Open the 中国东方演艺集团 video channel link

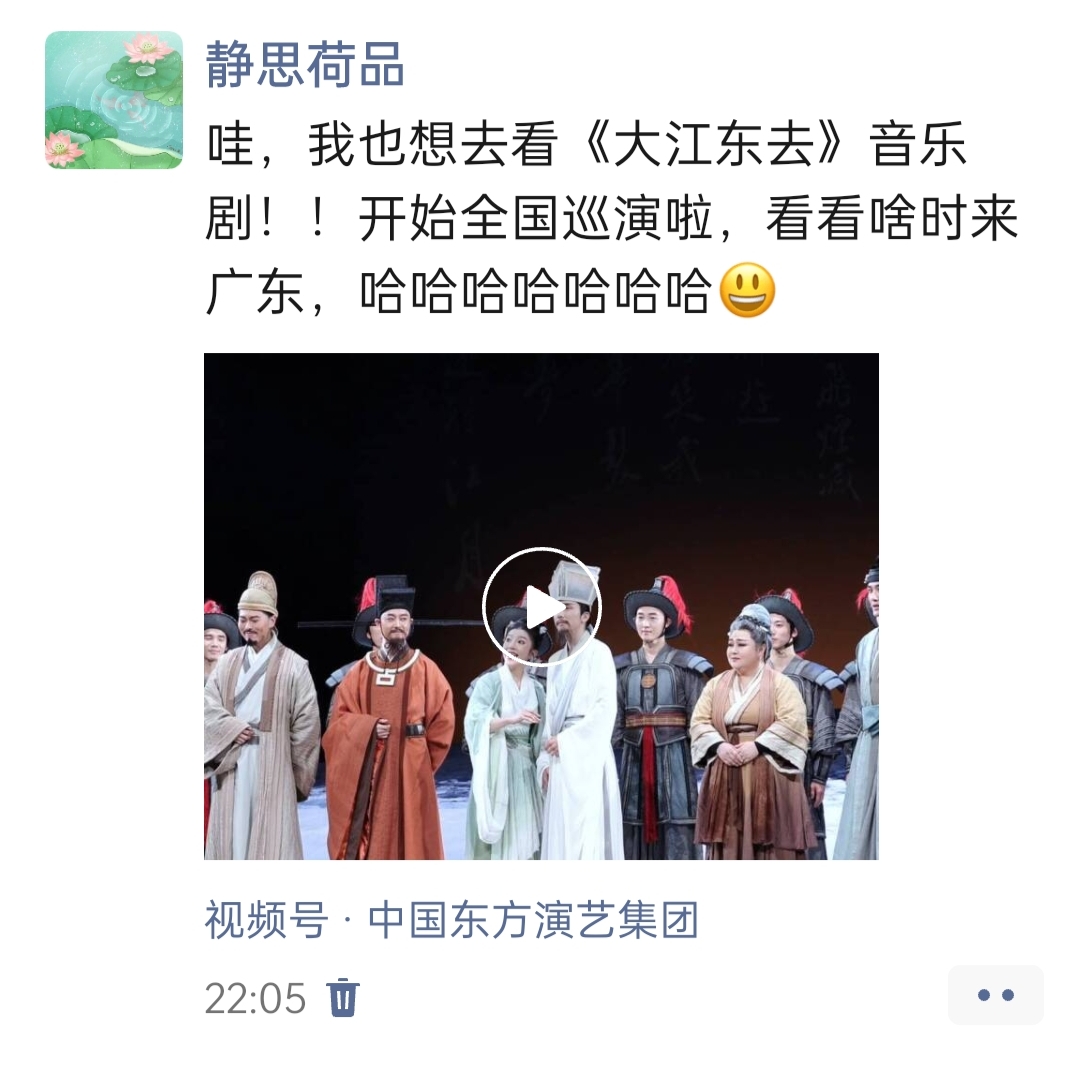coord(451,921)
